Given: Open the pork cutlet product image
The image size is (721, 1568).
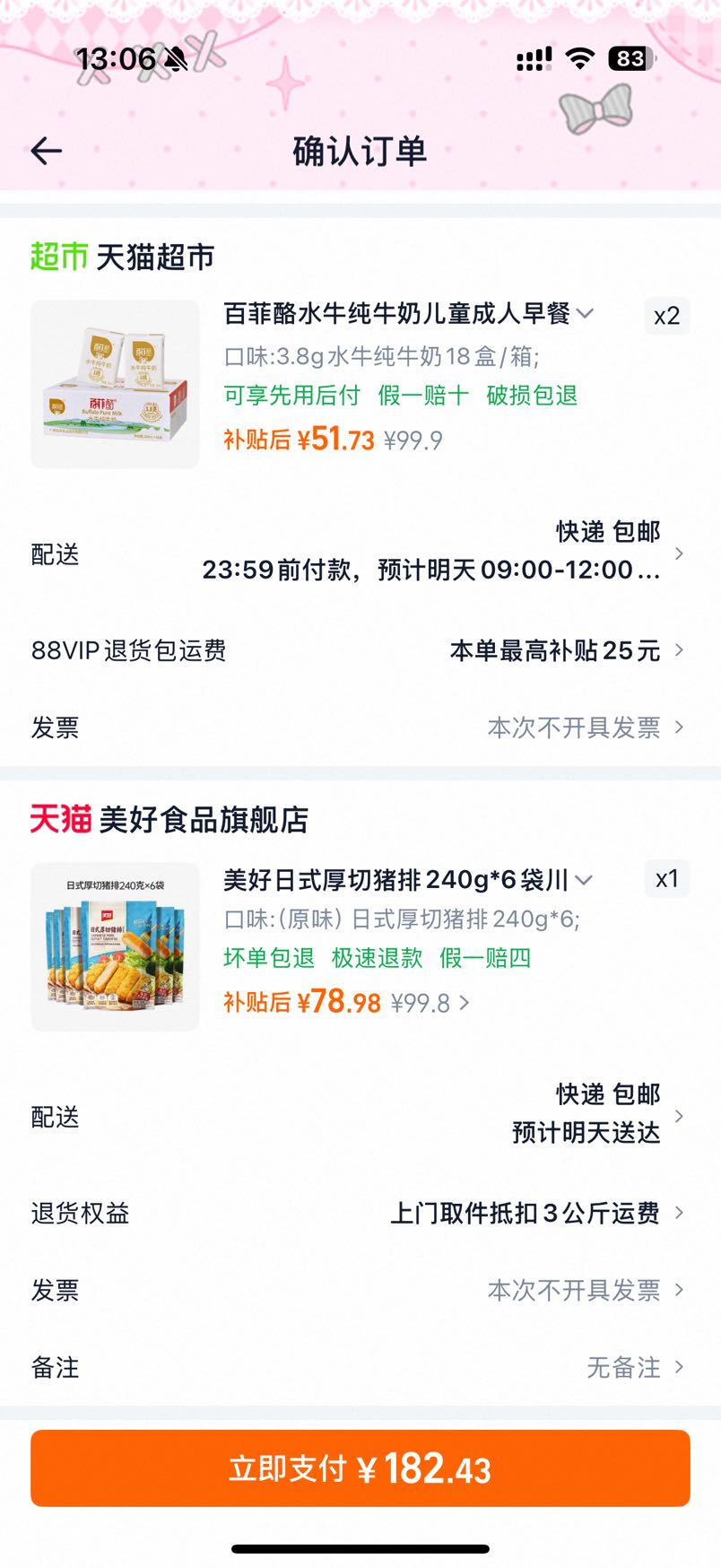Looking at the screenshot, I should tap(115, 946).
